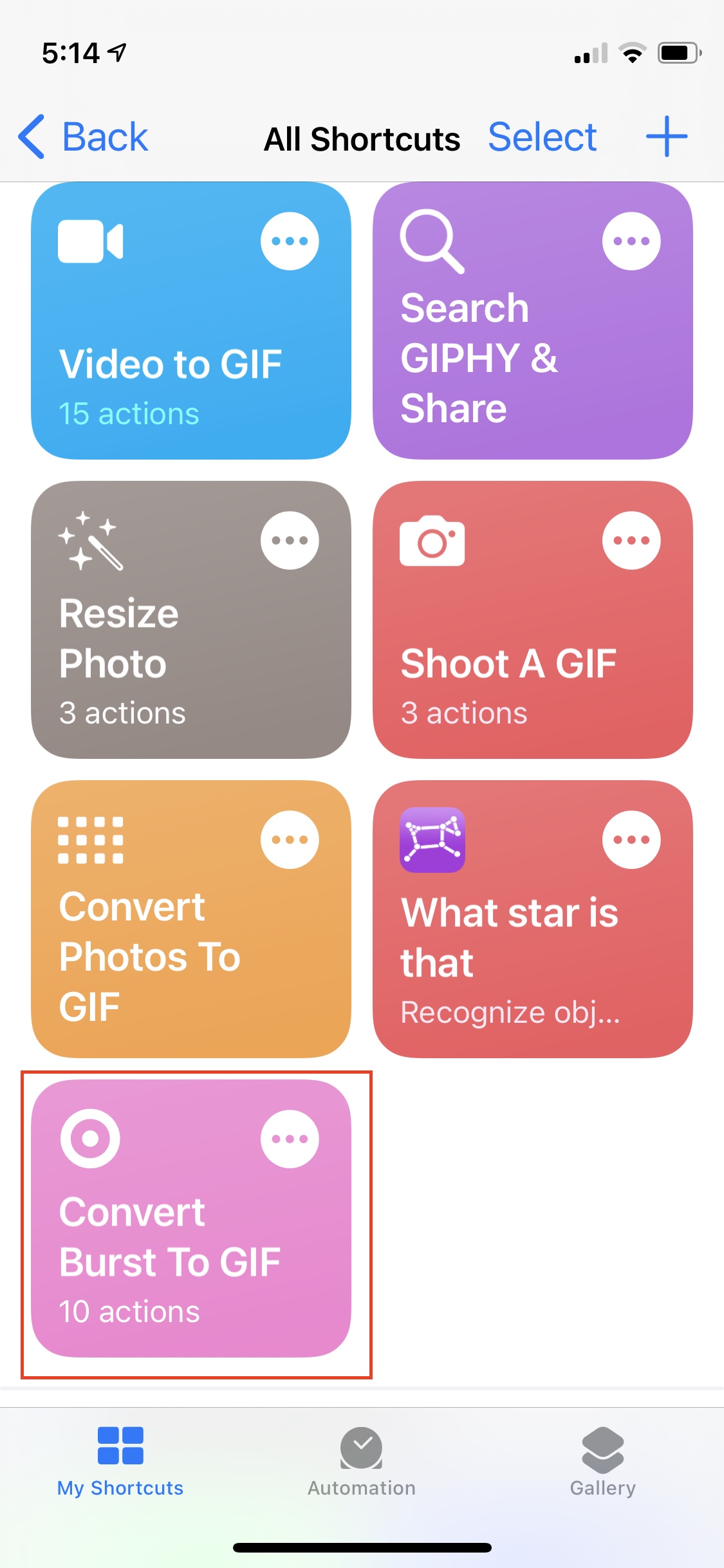Screen dimensions: 724x1568
Task: Run Convert Burst To GIF shortcut
Action: 191,1218
